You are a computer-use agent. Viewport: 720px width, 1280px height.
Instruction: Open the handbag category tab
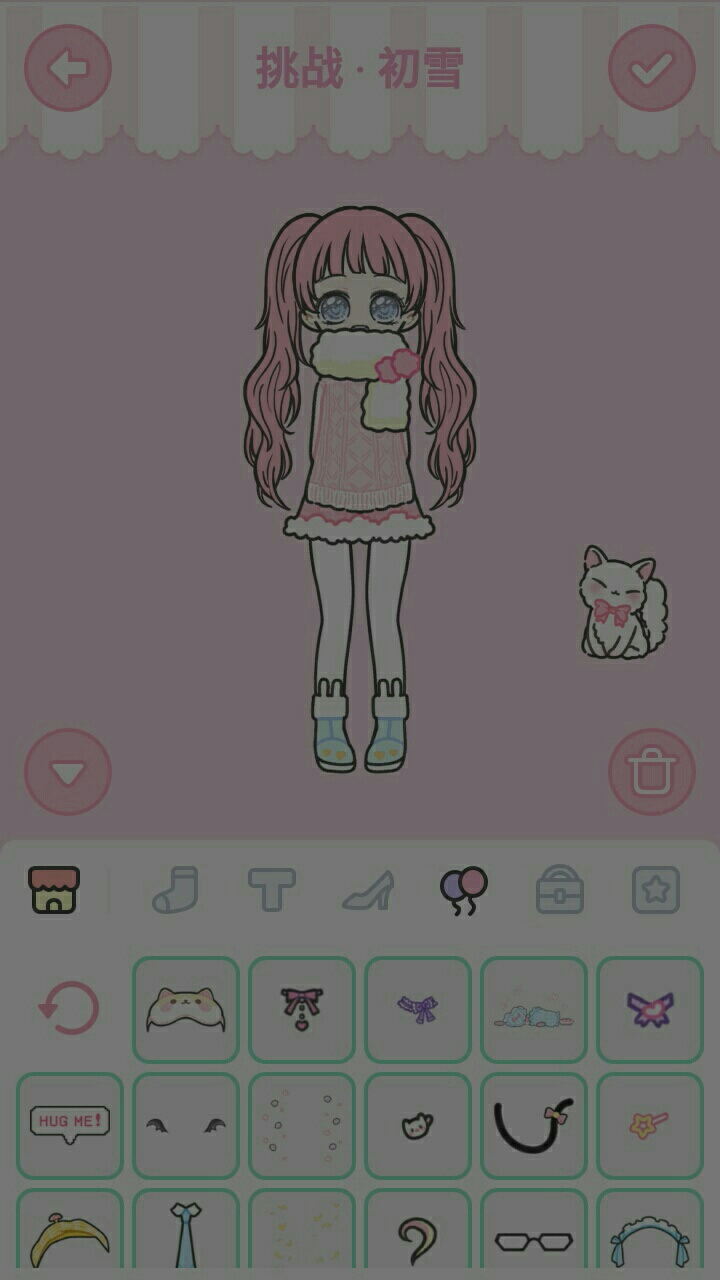click(559, 890)
